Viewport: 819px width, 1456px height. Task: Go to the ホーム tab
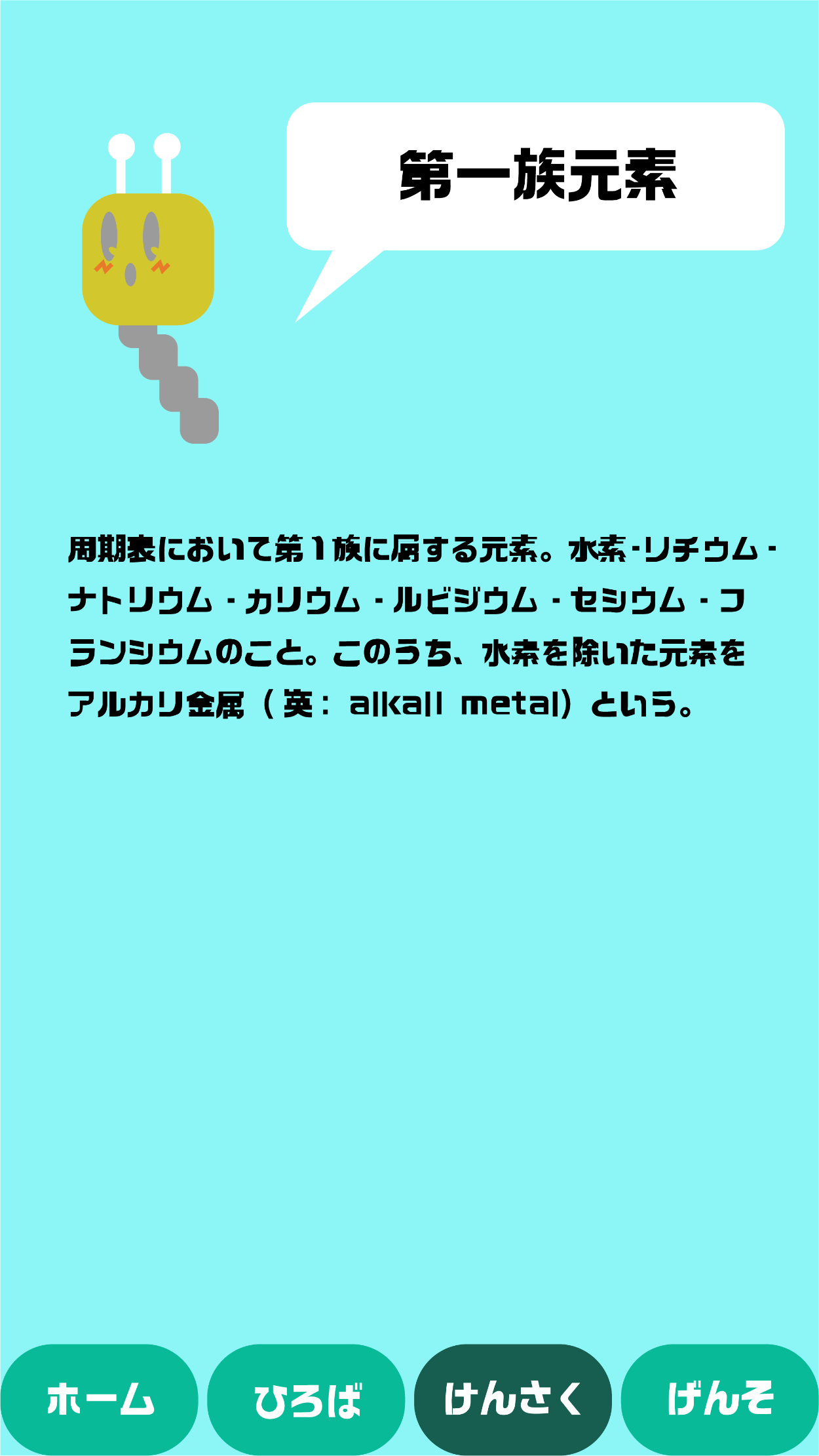pyautogui.click(x=100, y=1399)
